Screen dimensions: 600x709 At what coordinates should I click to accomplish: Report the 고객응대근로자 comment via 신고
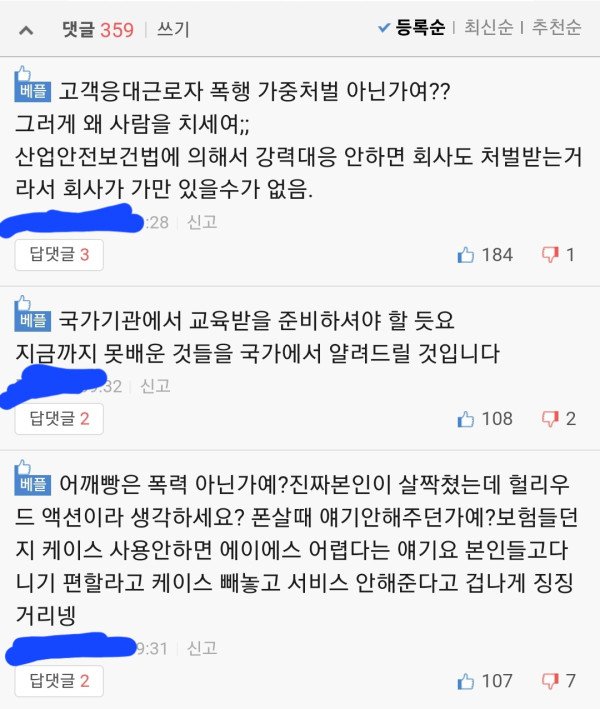[201, 222]
